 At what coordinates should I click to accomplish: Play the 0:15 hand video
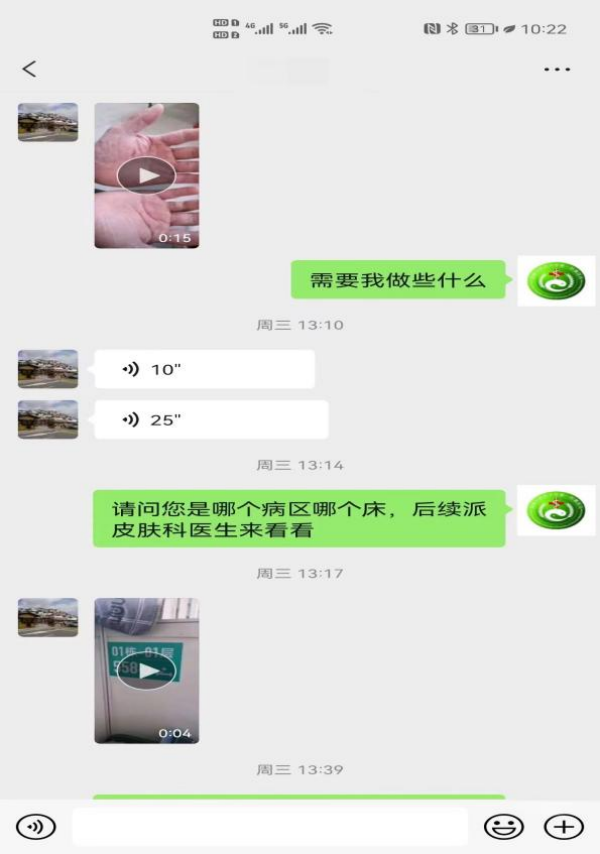[x=146, y=176]
